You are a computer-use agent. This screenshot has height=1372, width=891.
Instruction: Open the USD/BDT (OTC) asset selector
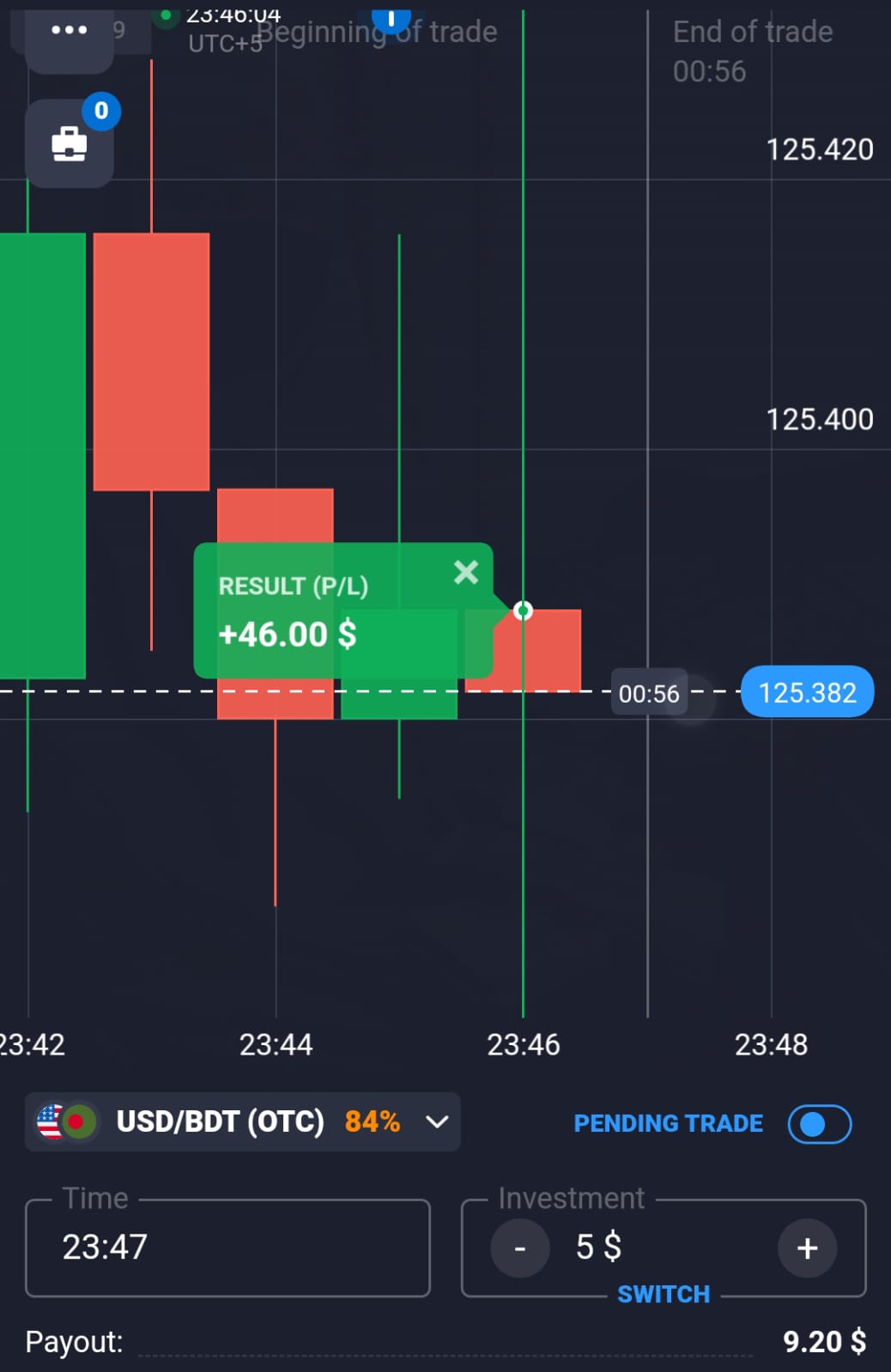[x=243, y=1121]
